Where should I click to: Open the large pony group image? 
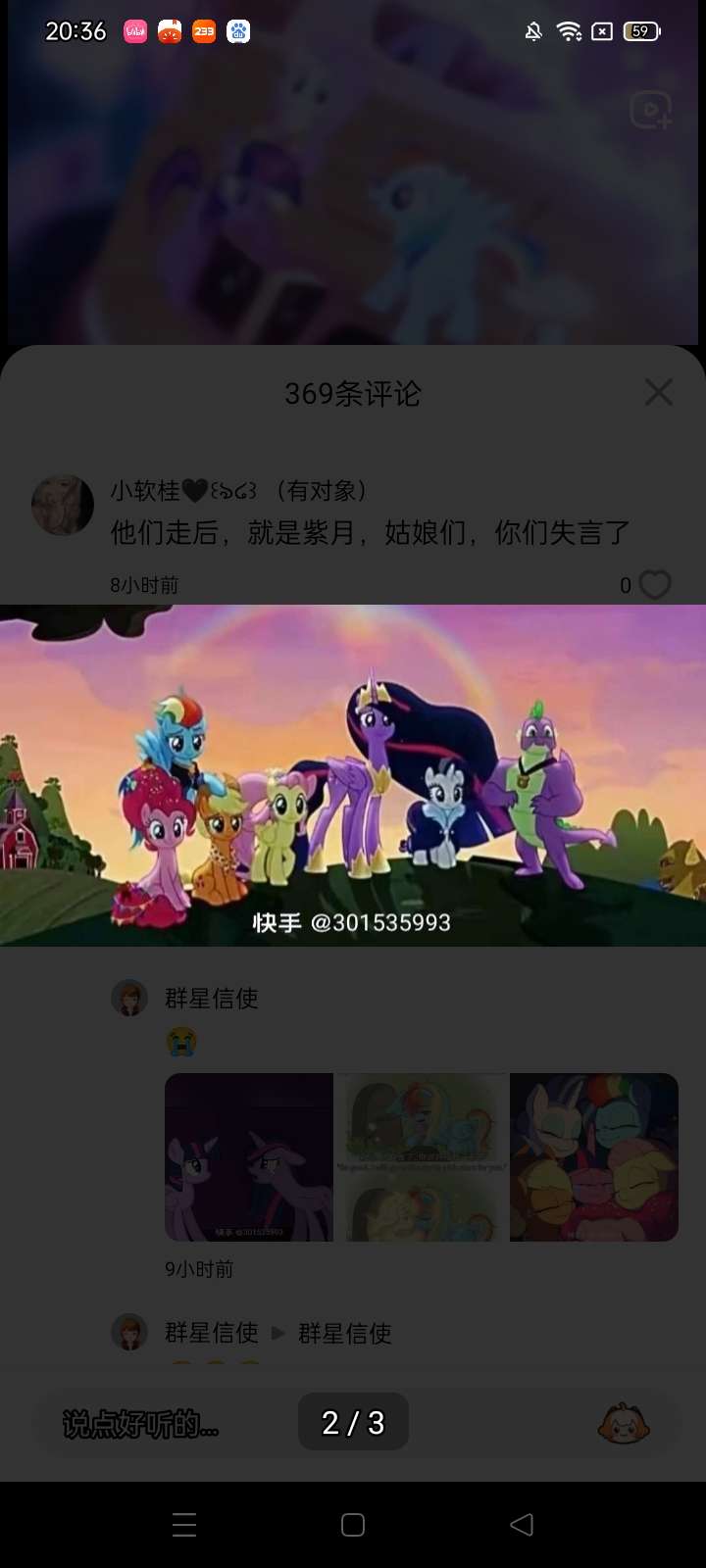[353, 774]
